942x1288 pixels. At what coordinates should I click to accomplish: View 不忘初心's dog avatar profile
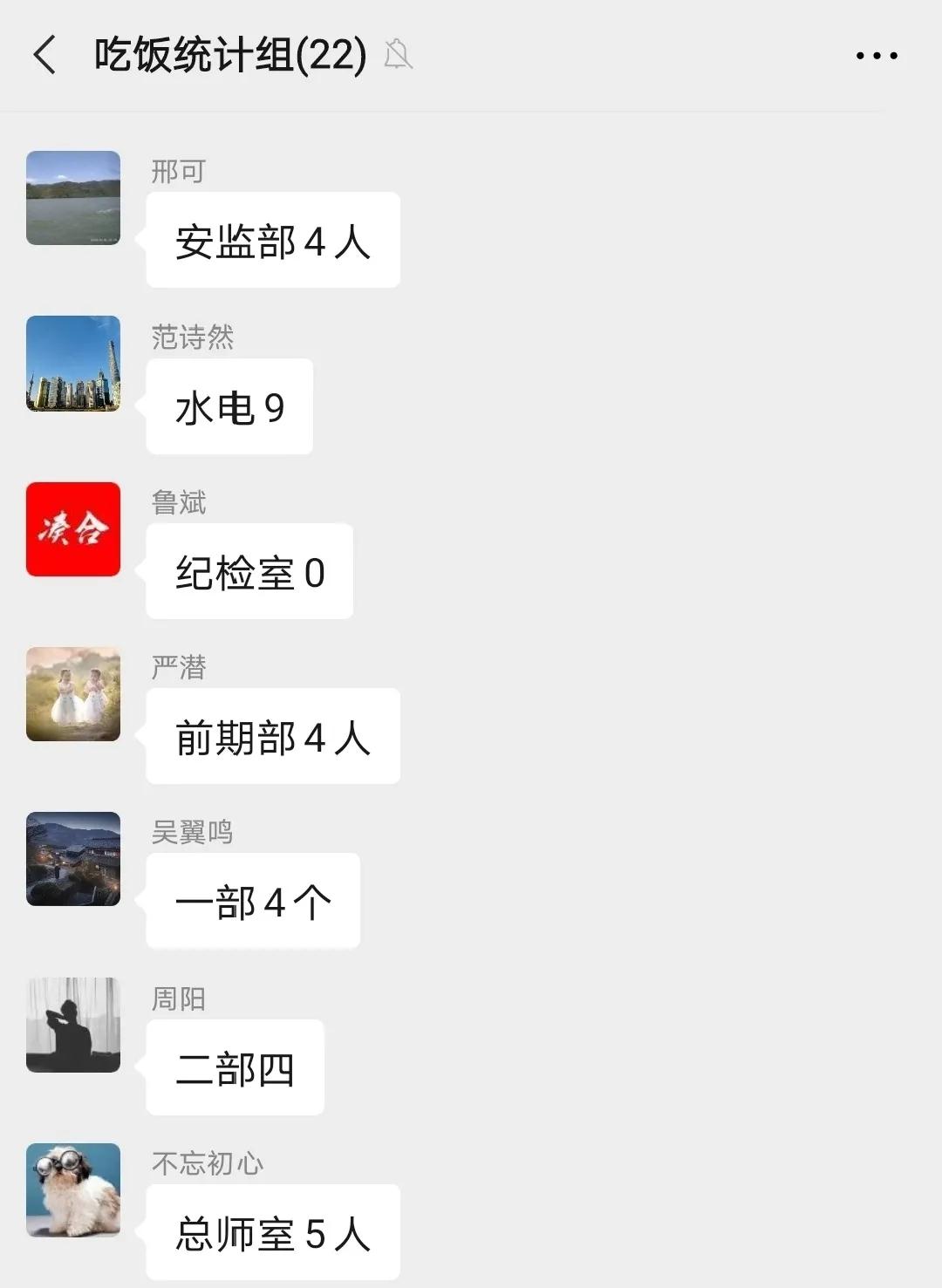(73, 1189)
